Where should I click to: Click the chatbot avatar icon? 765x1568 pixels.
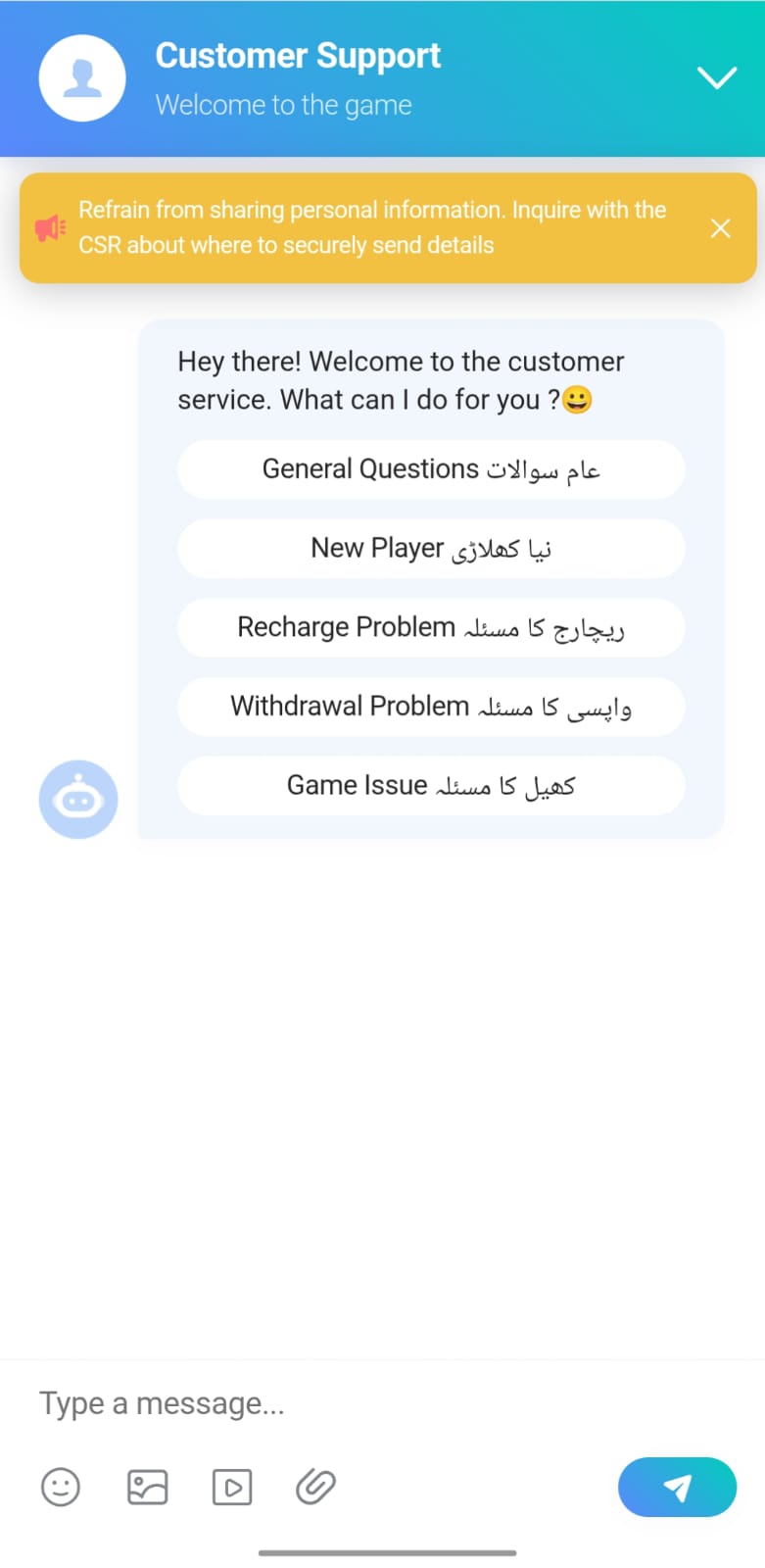77,799
